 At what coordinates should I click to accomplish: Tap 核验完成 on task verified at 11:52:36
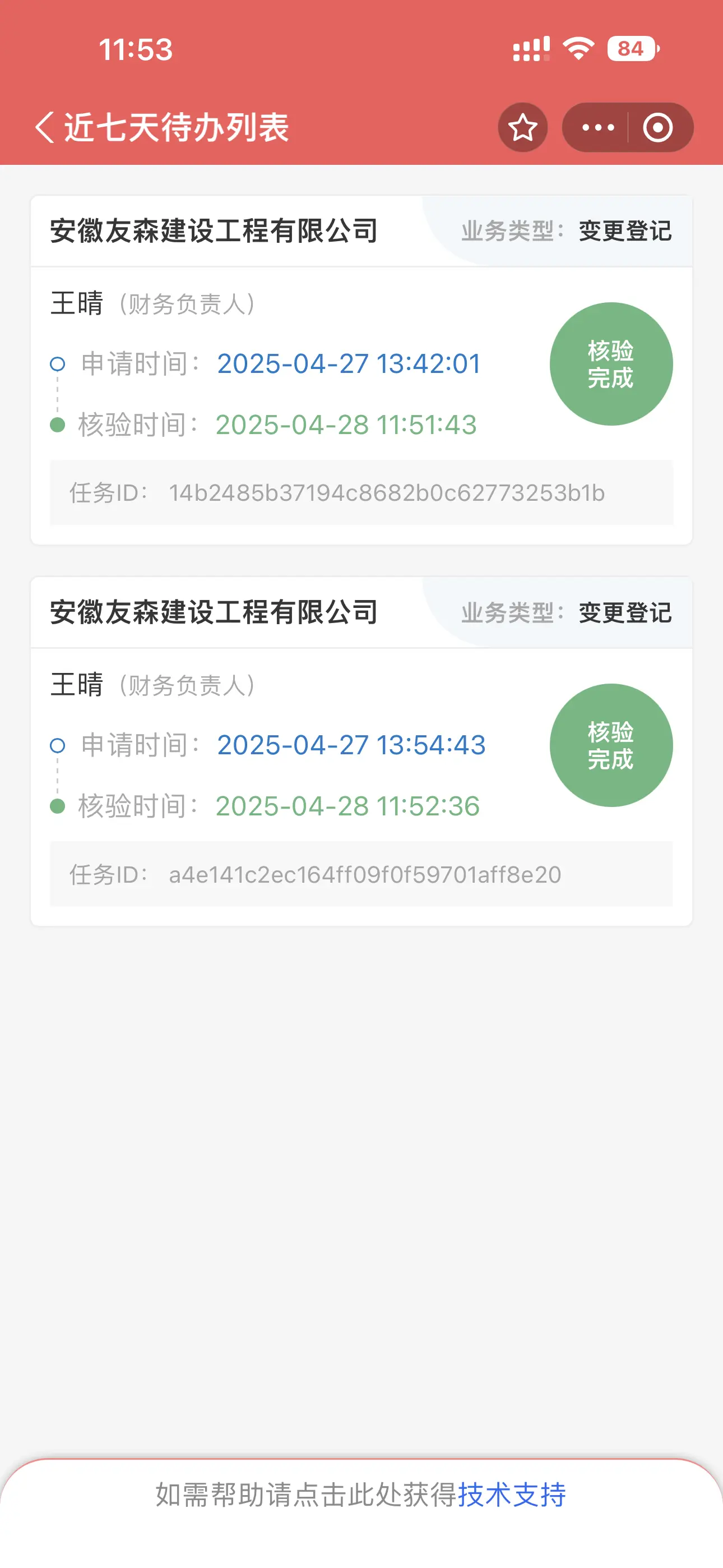click(x=611, y=745)
